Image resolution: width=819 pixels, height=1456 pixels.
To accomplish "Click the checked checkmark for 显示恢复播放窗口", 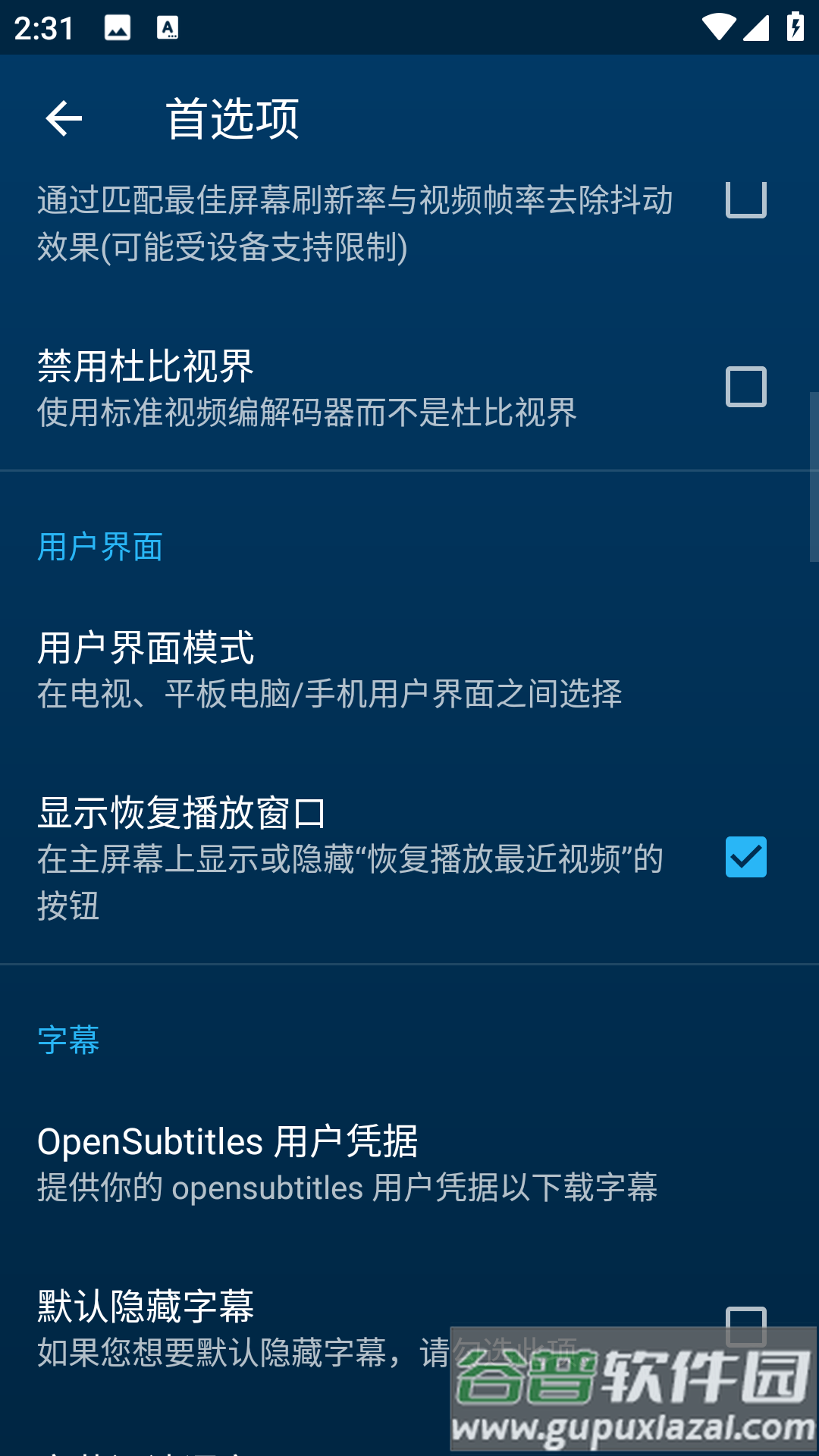I will pyautogui.click(x=745, y=856).
